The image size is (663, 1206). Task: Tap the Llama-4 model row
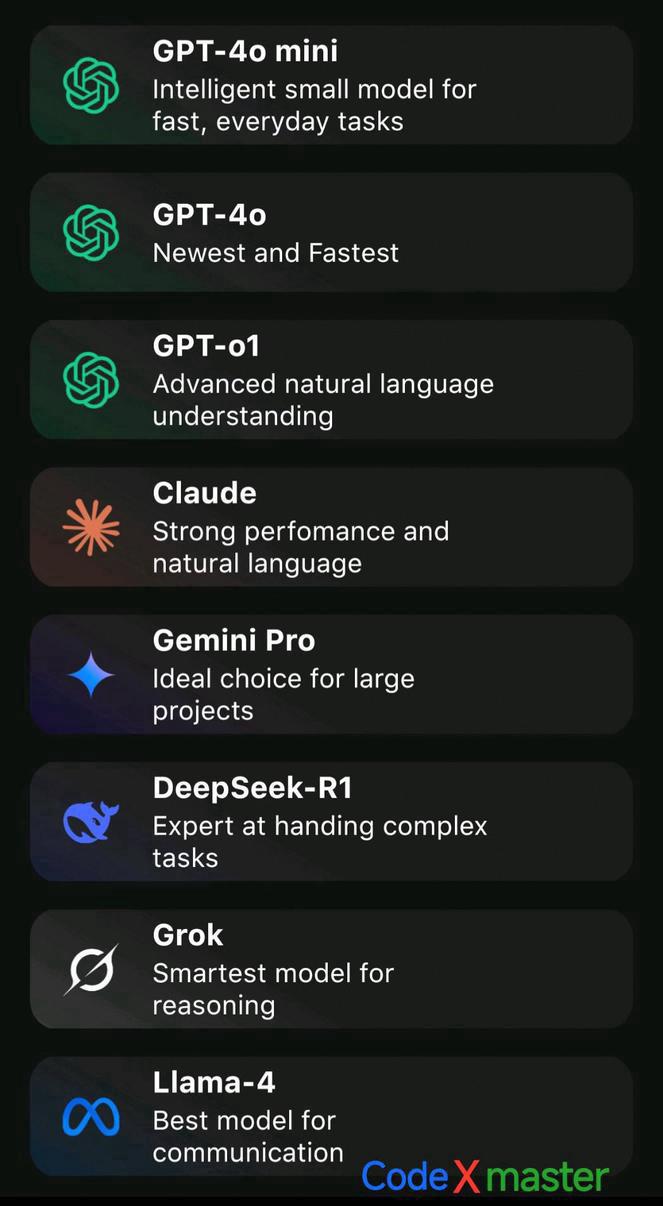pos(331,1115)
